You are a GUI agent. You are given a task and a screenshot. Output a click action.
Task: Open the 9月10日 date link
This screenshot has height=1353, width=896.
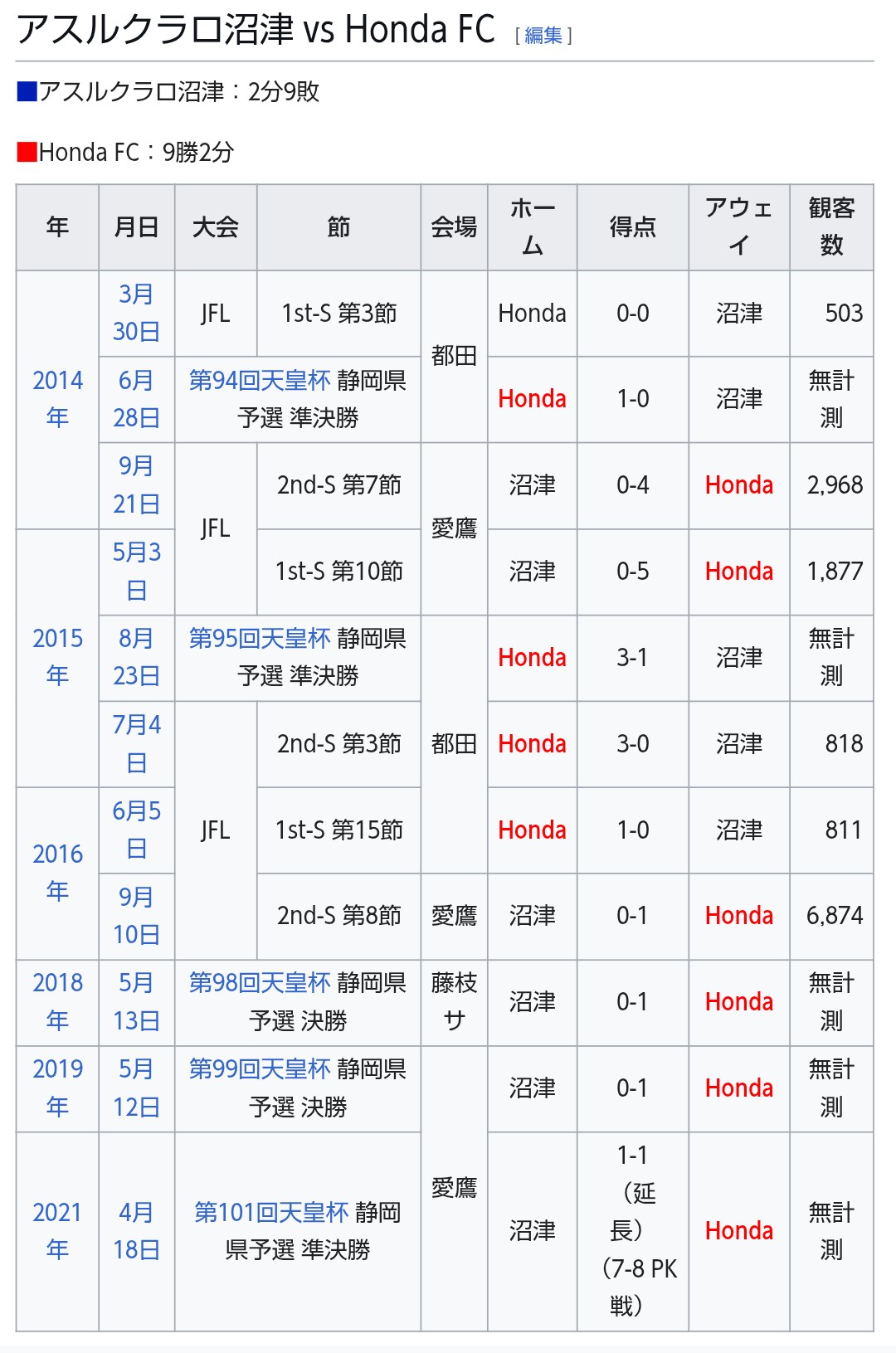(136, 916)
